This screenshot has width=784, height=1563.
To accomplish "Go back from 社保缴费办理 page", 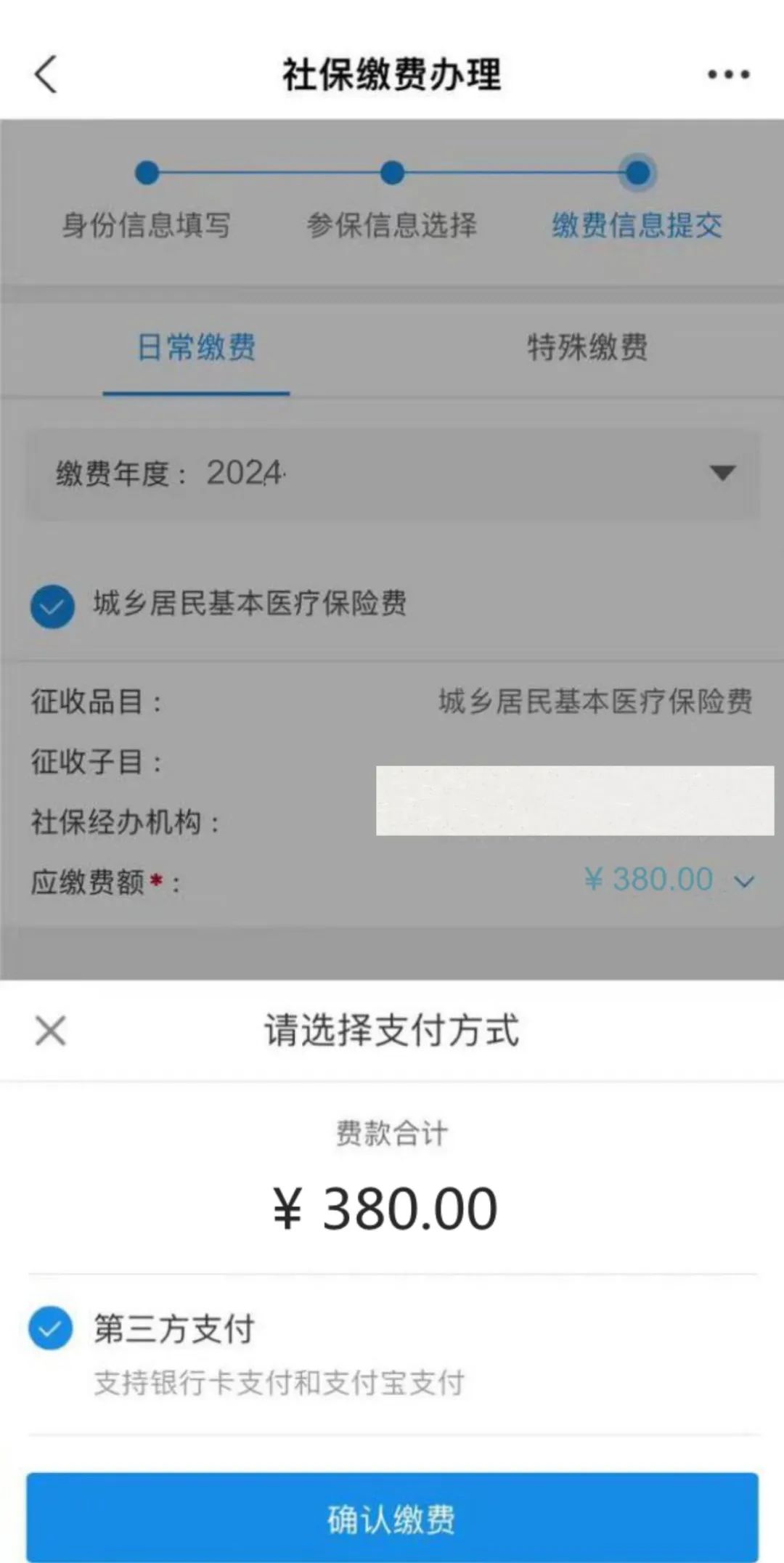I will click(46, 74).
